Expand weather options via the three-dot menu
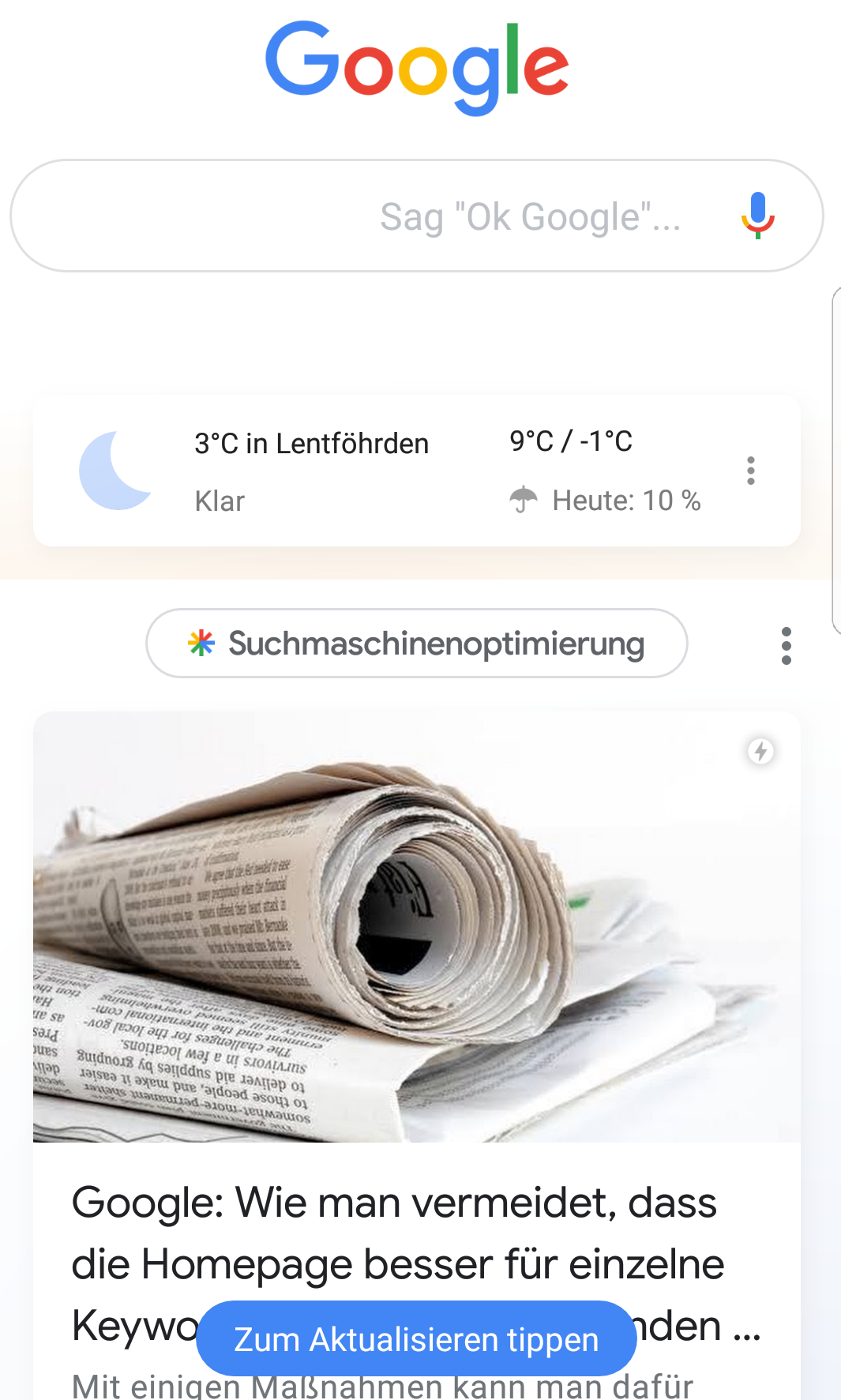 click(x=750, y=470)
